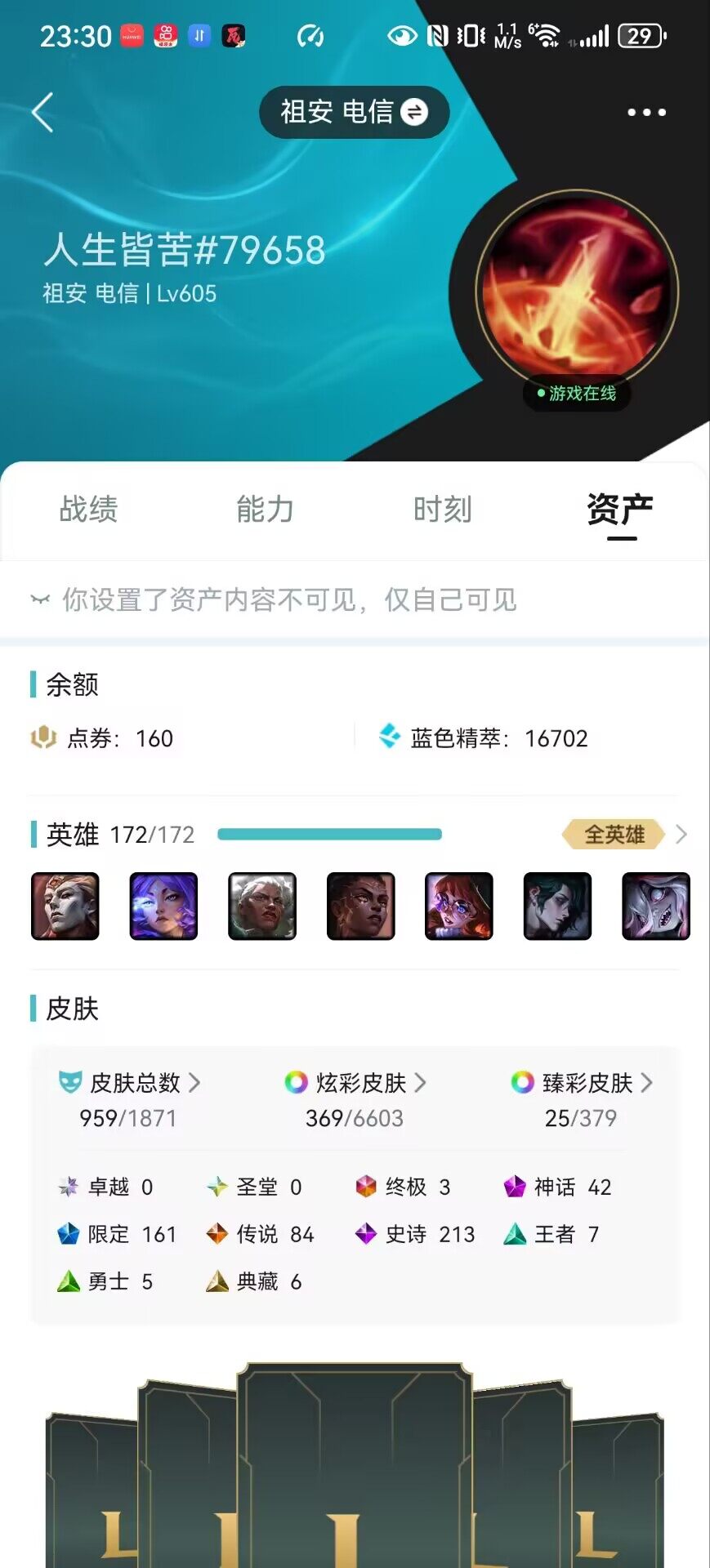Expand the 皮肤总数 skin details
710x1568 pixels.
pos(194,1084)
